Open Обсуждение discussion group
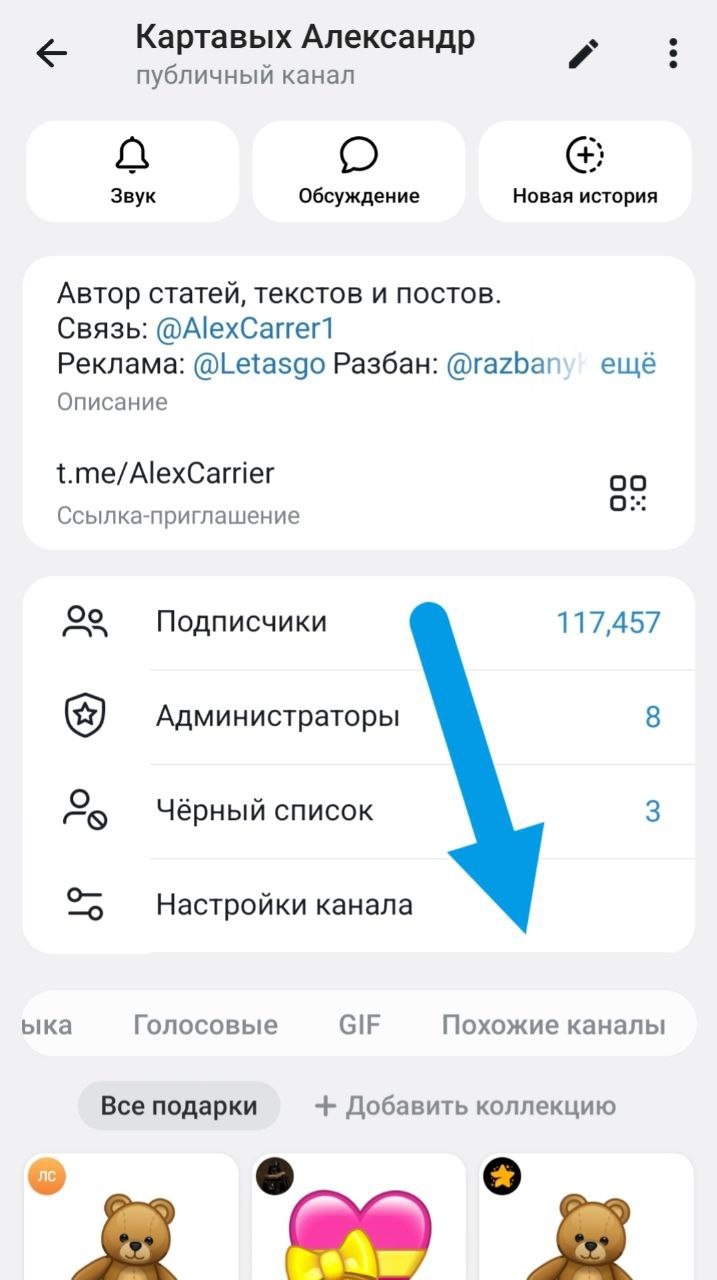Screen dimensions: 717x1280 [x=358, y=171]
